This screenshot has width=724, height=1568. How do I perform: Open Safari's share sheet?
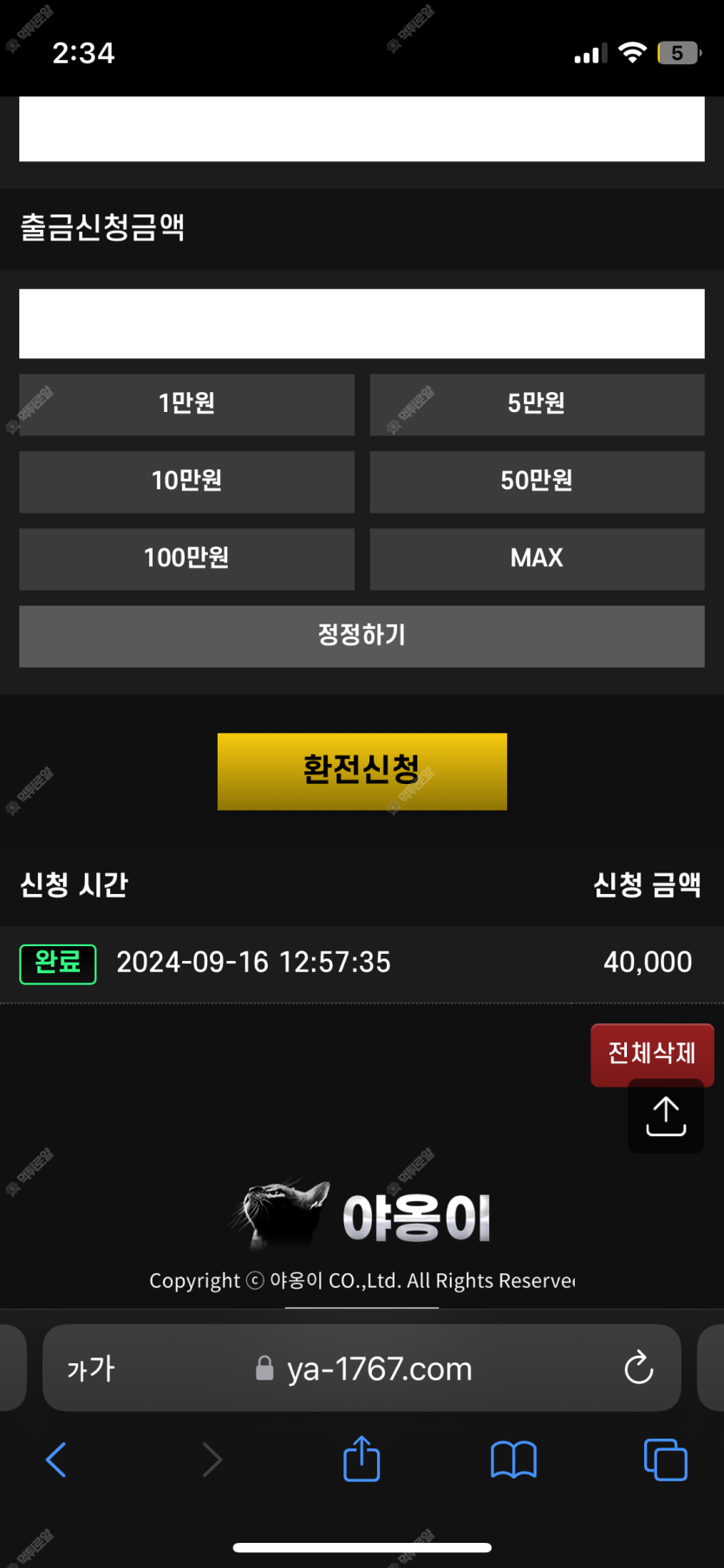(x=362, y=1459)
